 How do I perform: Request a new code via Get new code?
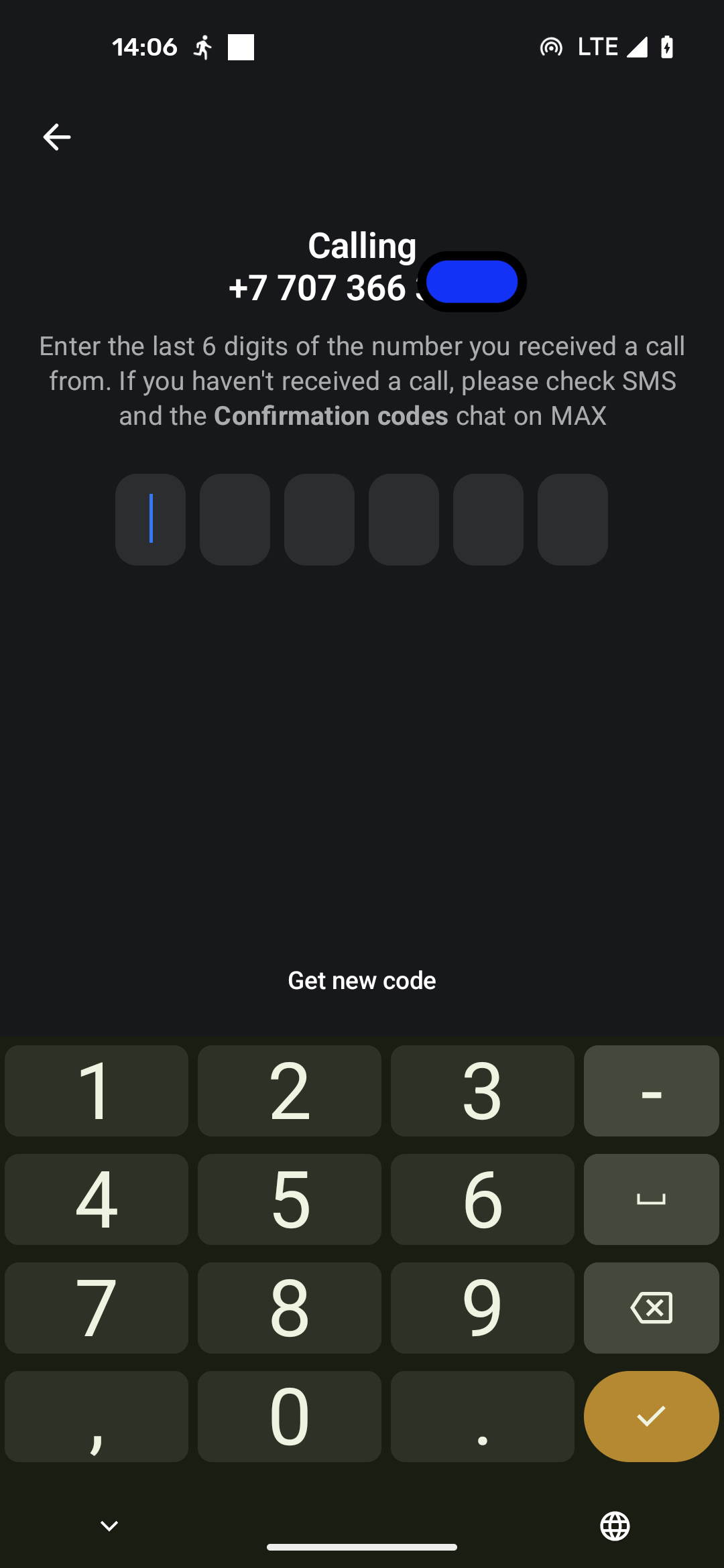(x=362, y=980)
